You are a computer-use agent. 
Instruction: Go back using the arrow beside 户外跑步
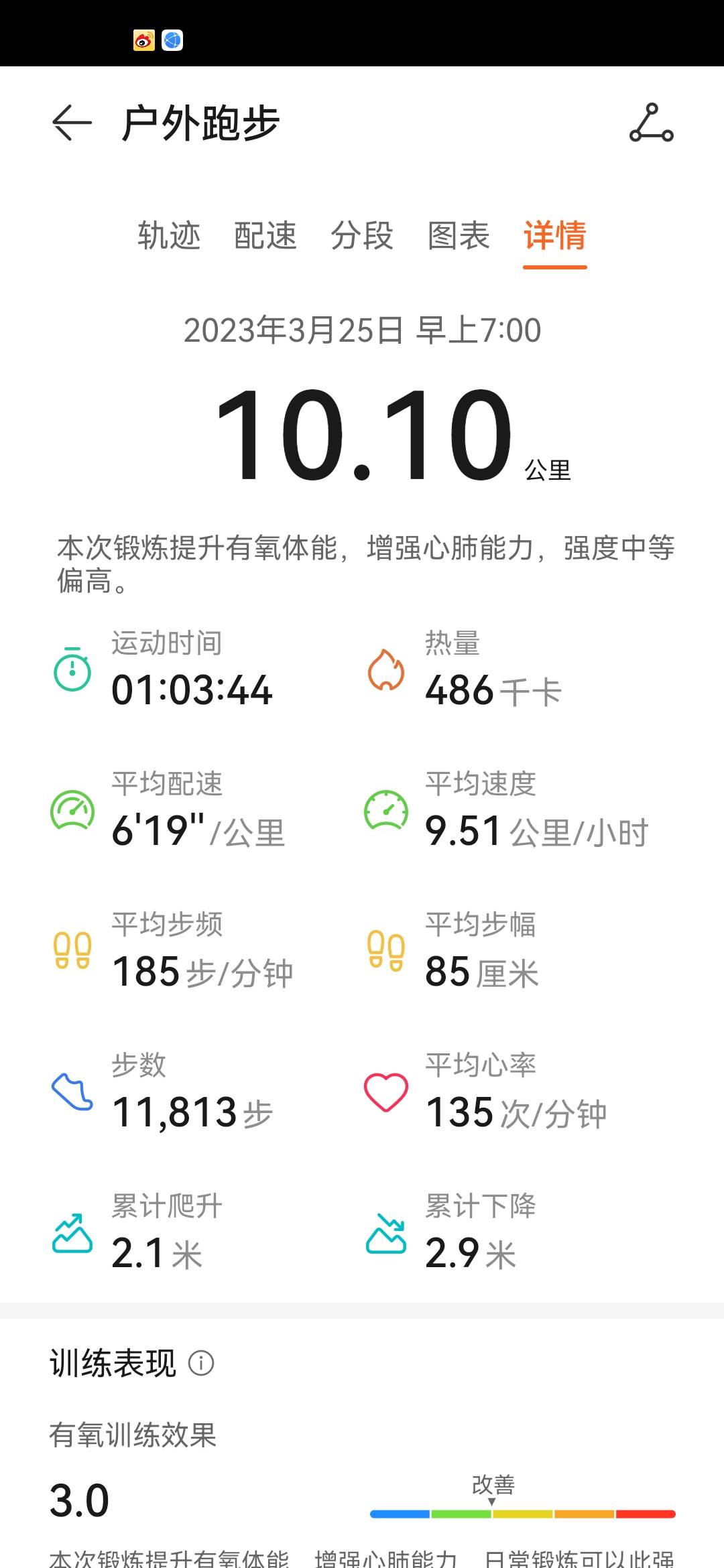point(70,123)
